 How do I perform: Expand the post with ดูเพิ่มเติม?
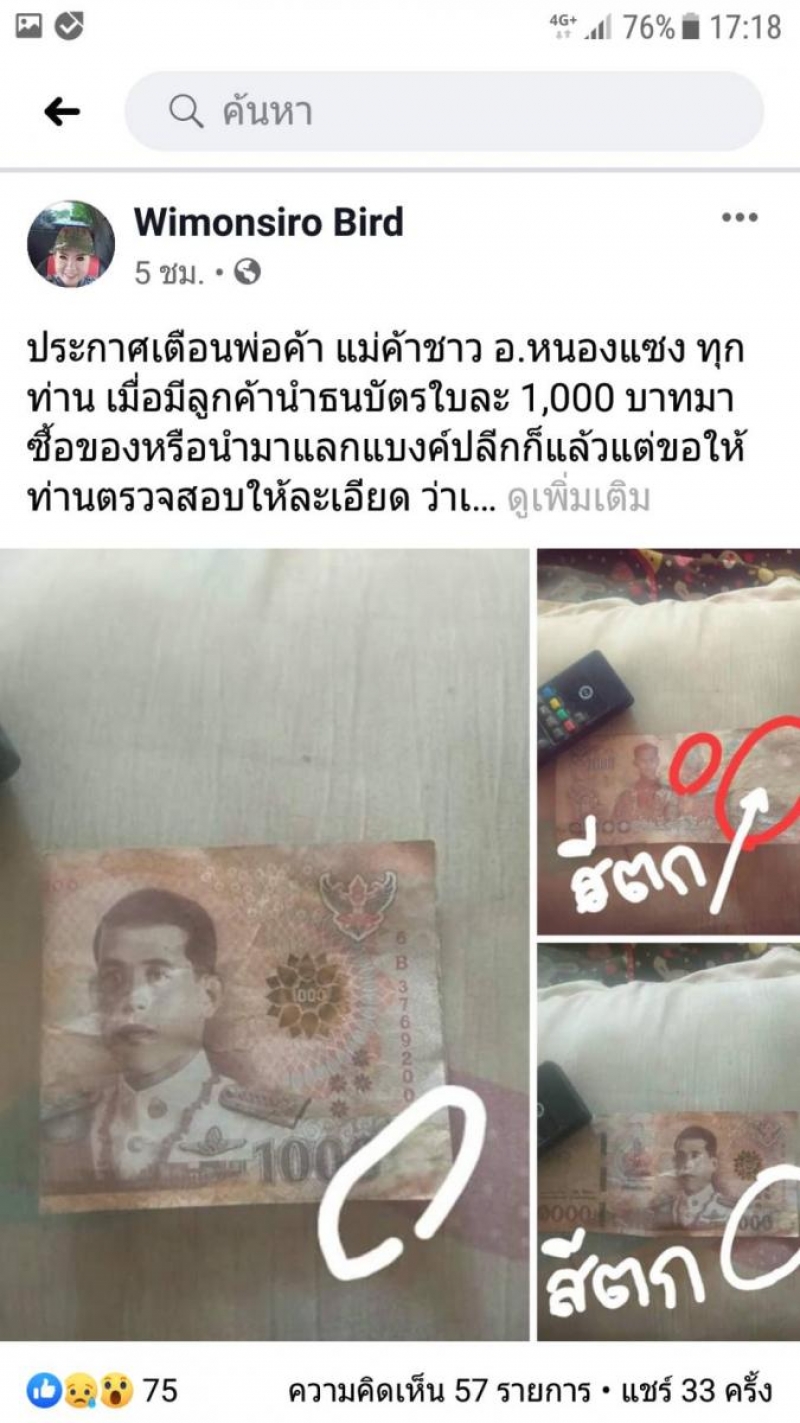(579, 499)
